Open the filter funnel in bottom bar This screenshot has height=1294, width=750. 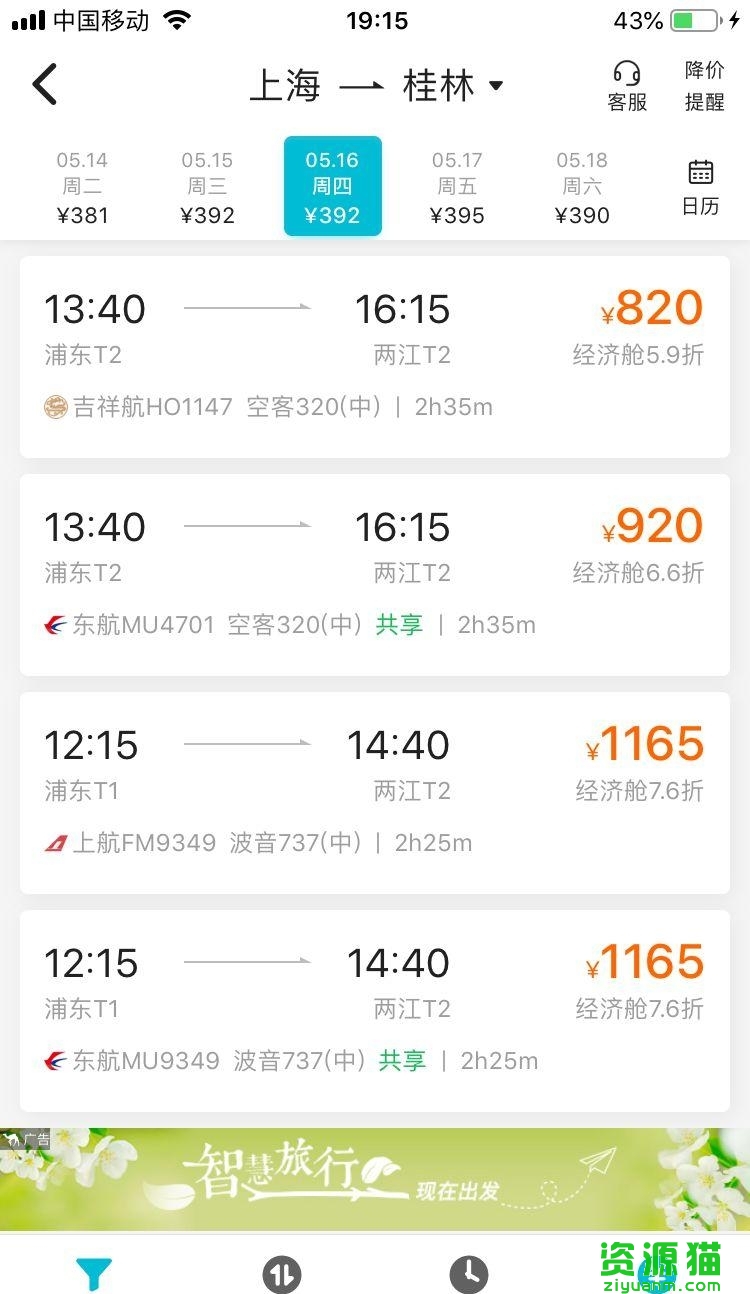click(94, 1274)
